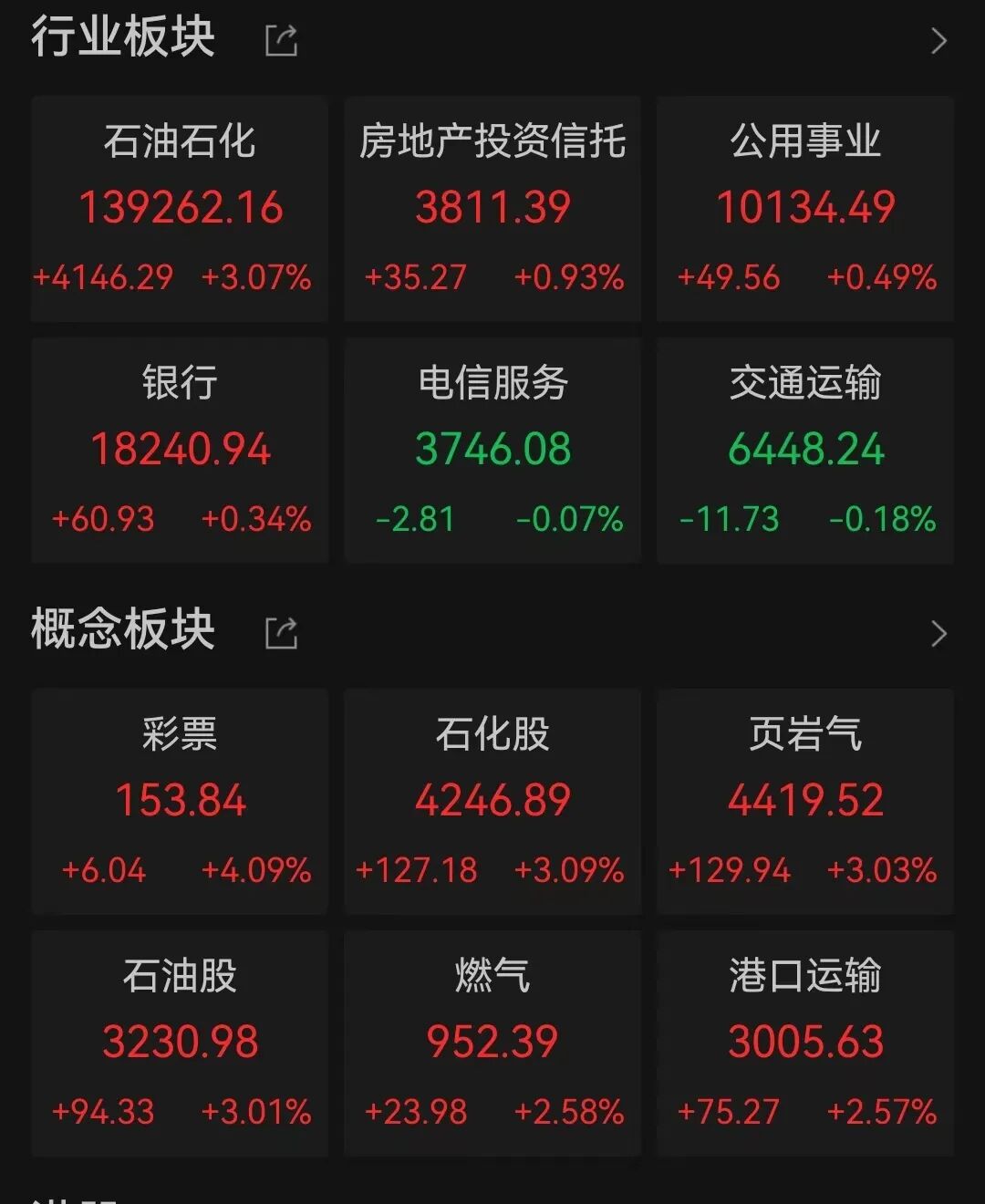The width and height of the screenshot is (985, 1204).
Task: Select the 银行 sector card
Action: tap(180, 451)
